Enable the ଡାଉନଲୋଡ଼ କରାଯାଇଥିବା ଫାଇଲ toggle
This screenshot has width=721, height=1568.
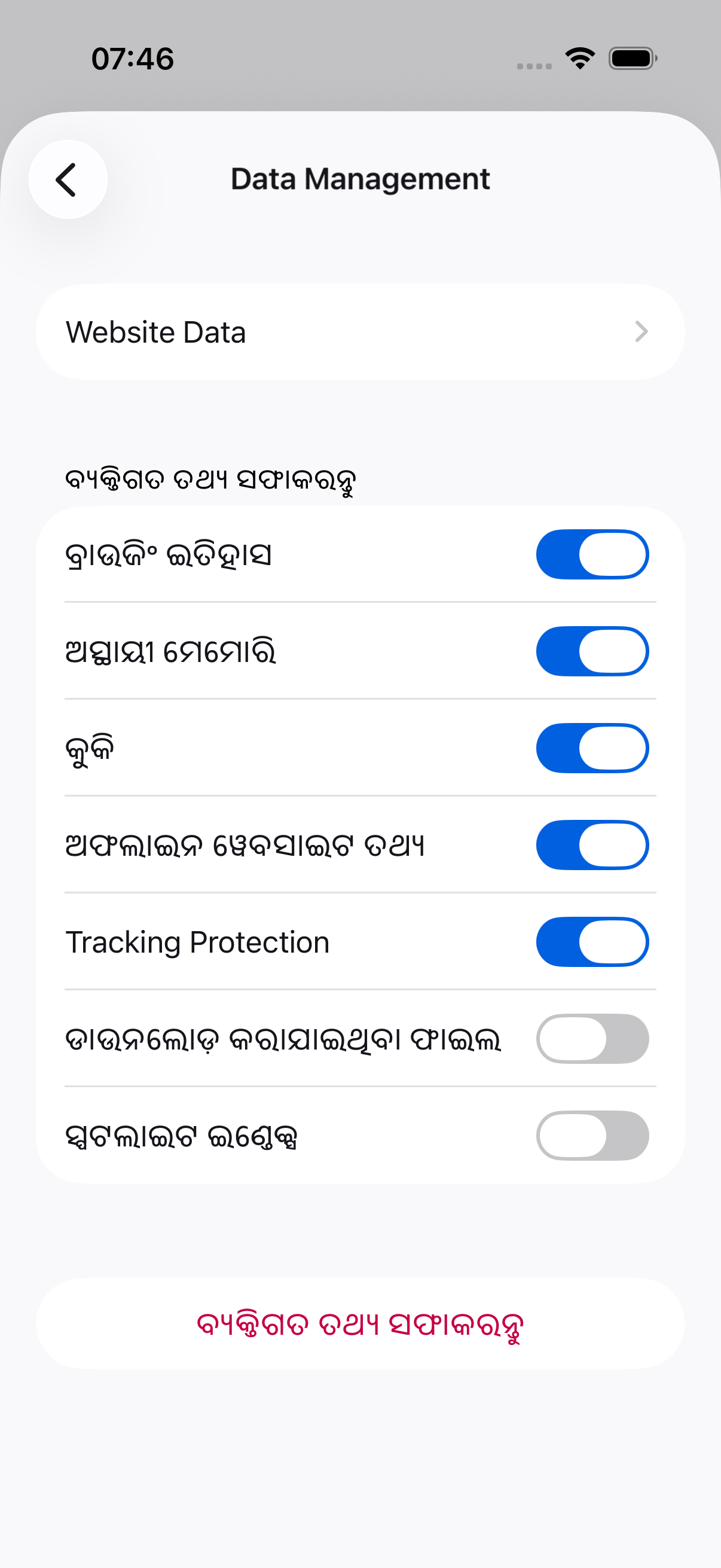click(592, 1038)
